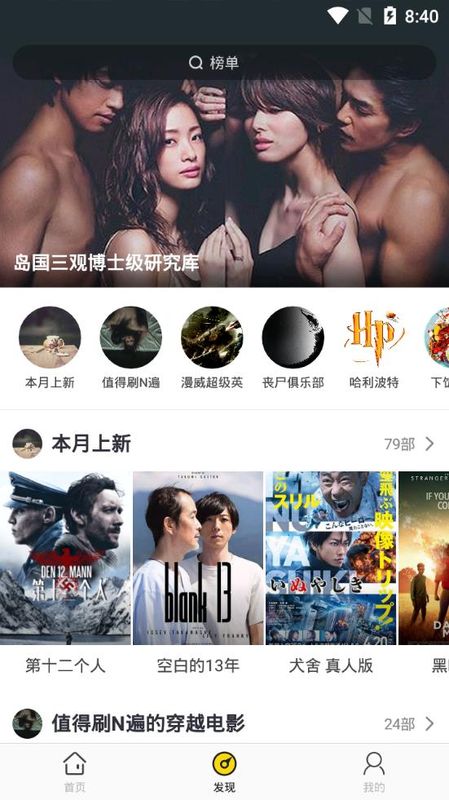The image size is (449, 800).
Task: Select the 发现 tab
Action: coord(224,771)
